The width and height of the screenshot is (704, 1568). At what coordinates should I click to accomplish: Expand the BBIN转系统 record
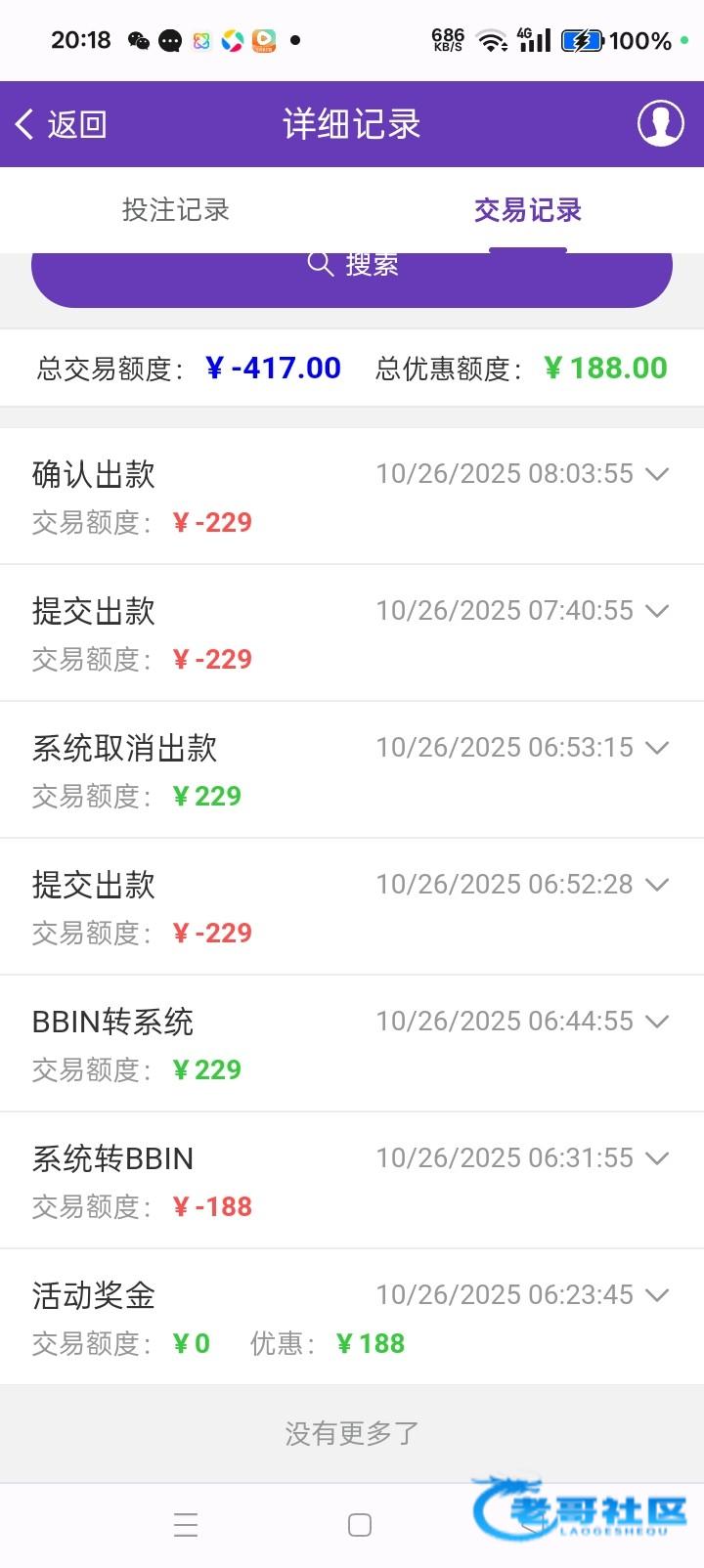coord(657,1022)
